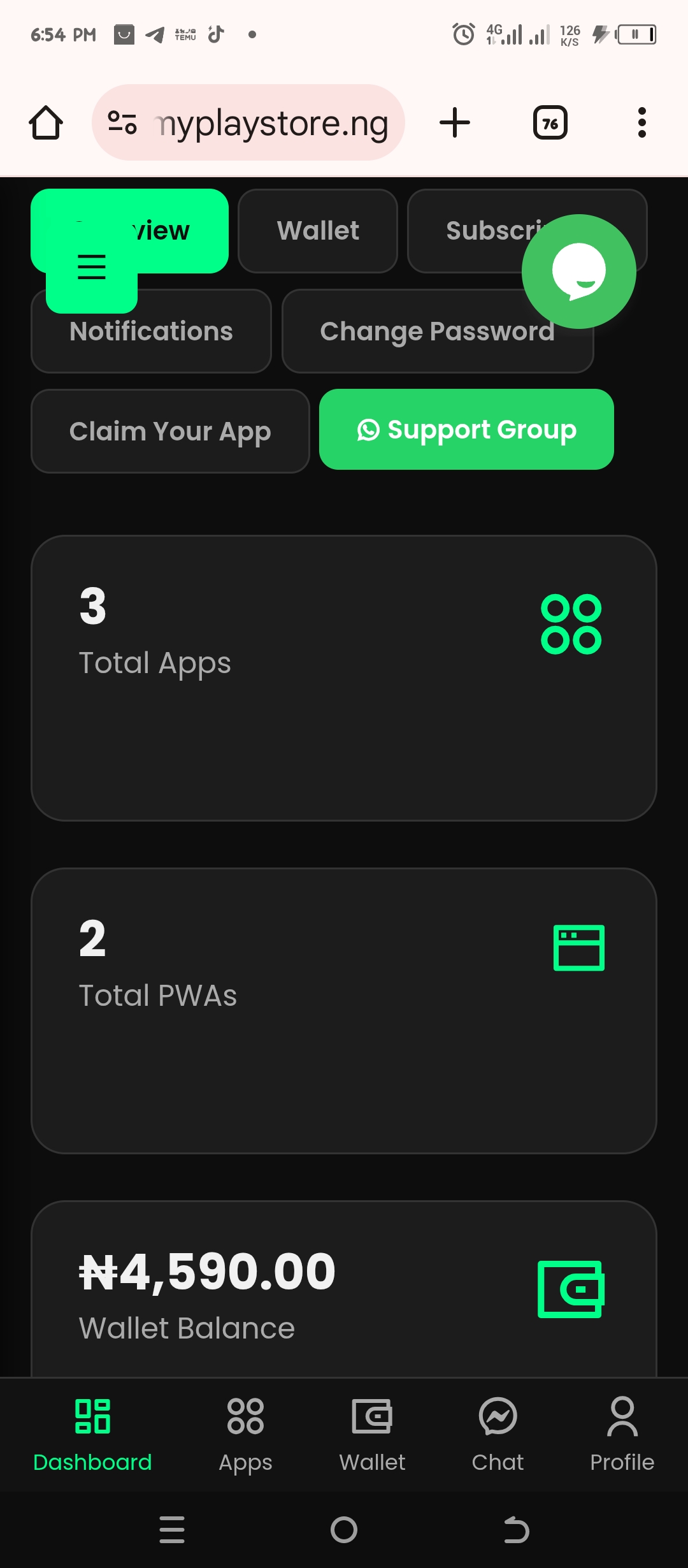Show the open tabs switcher
Viewport: 688px width, 1568px height.
pos(550,123)
